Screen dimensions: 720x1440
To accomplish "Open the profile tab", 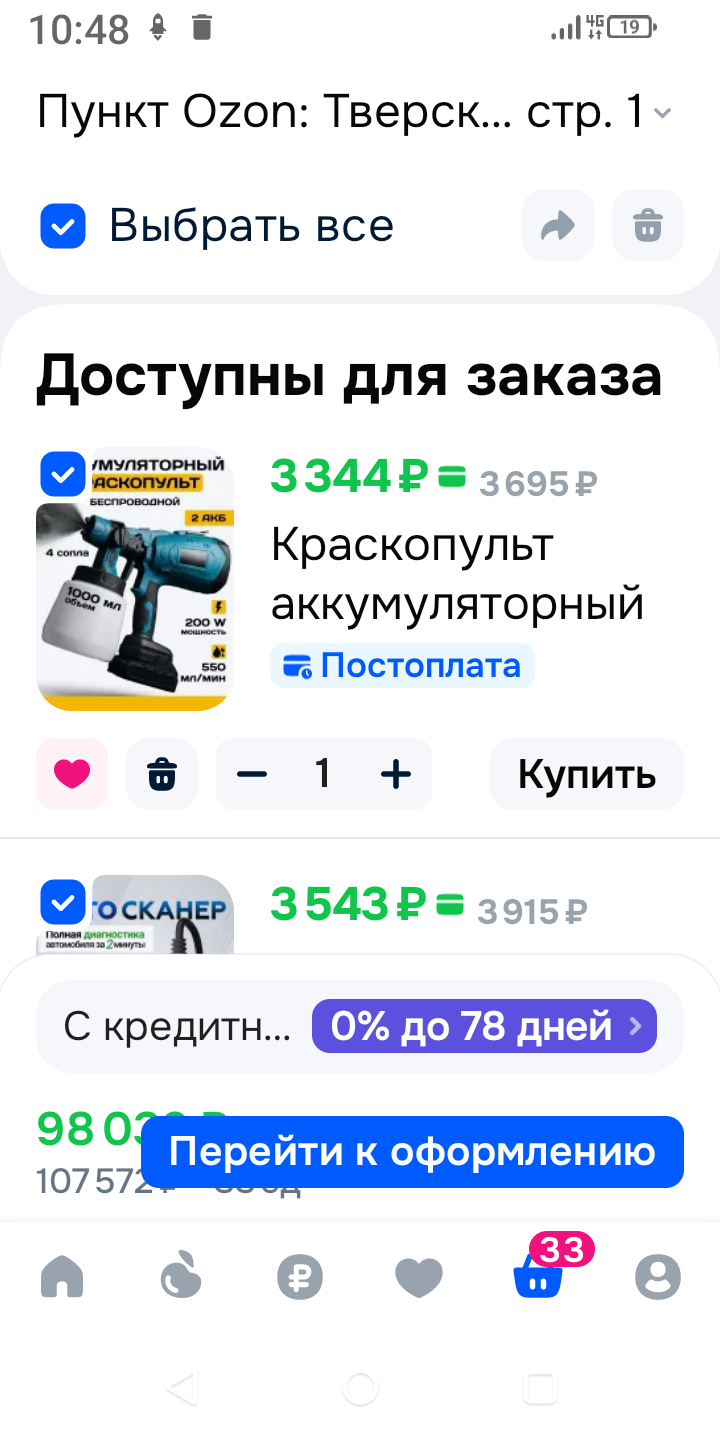I will point(657,1277).
